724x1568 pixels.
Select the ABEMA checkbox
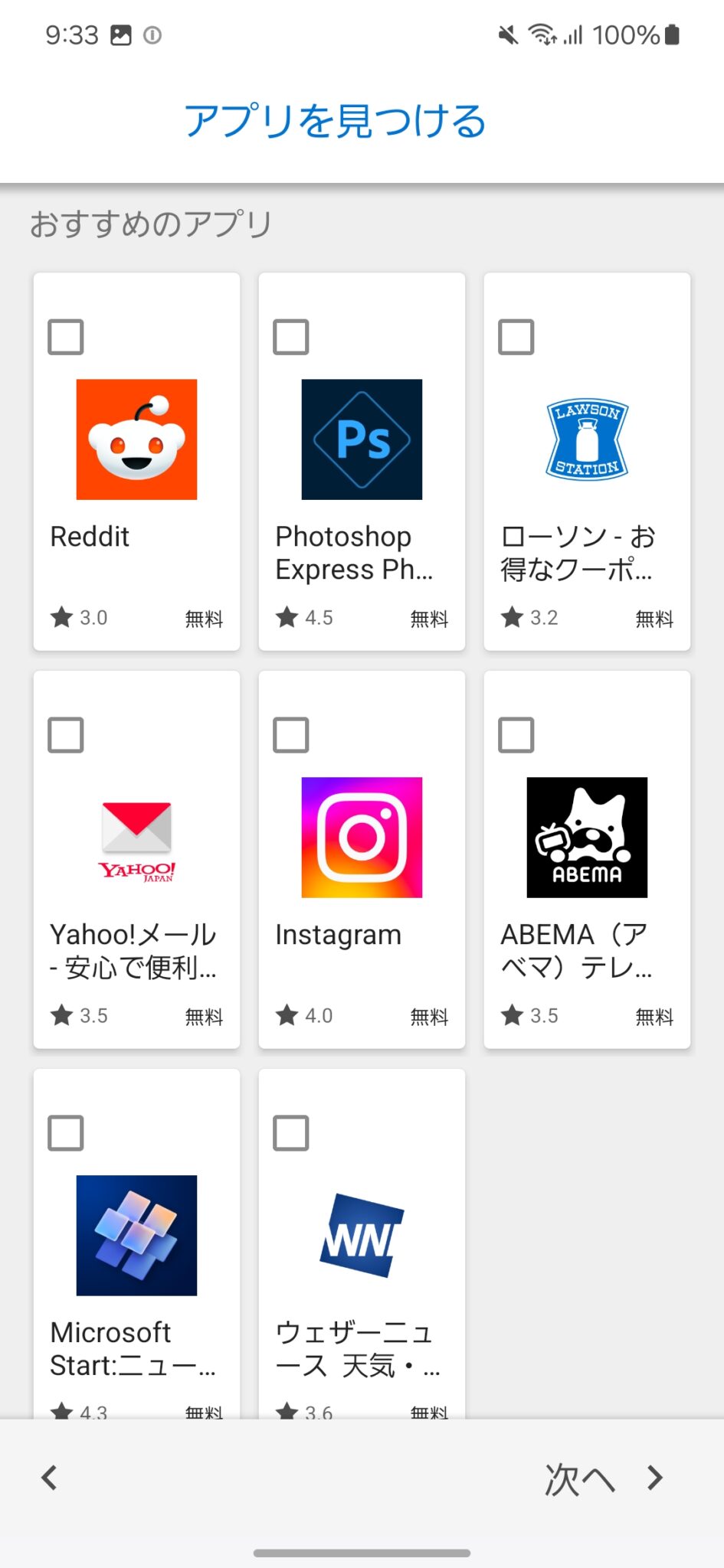click(516, 735)
